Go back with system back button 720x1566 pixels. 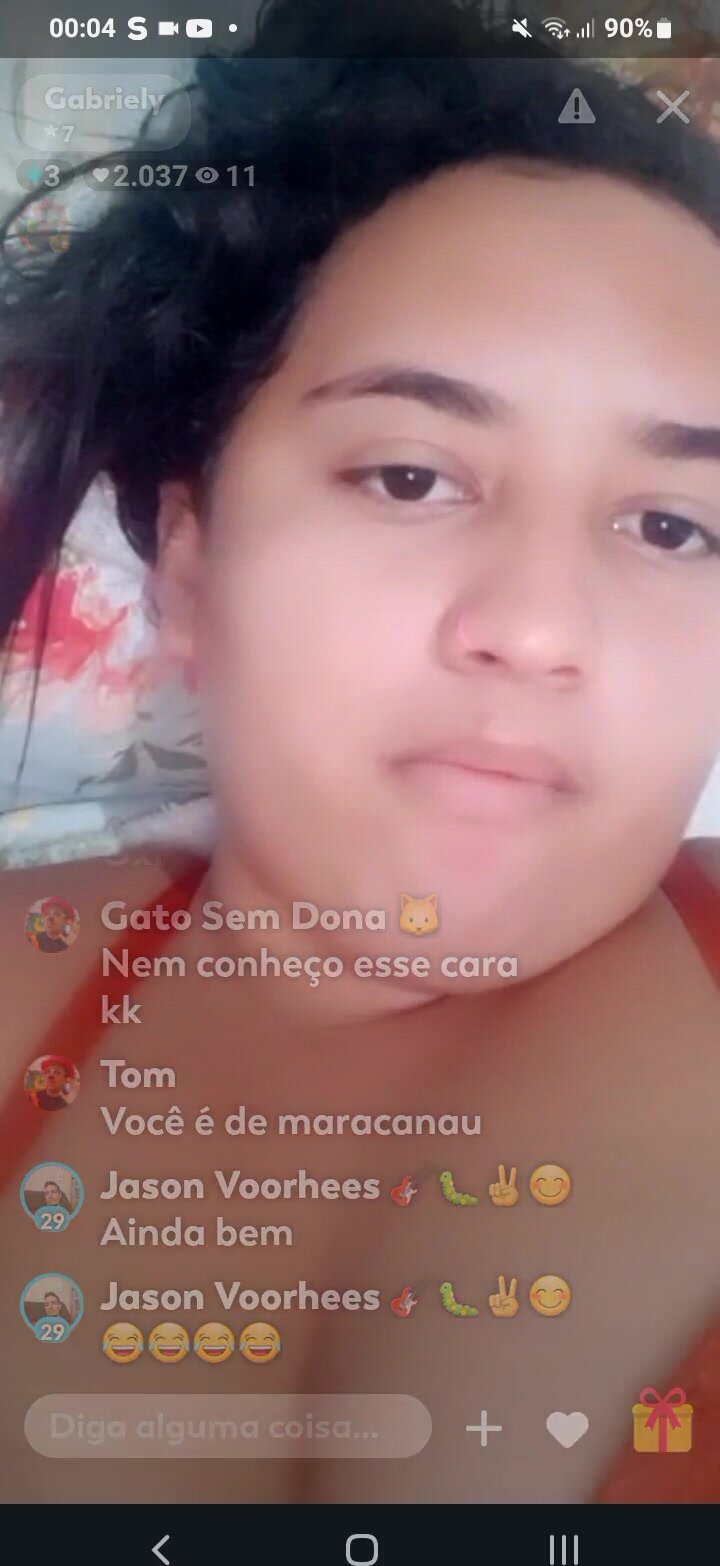(161, 1548)
